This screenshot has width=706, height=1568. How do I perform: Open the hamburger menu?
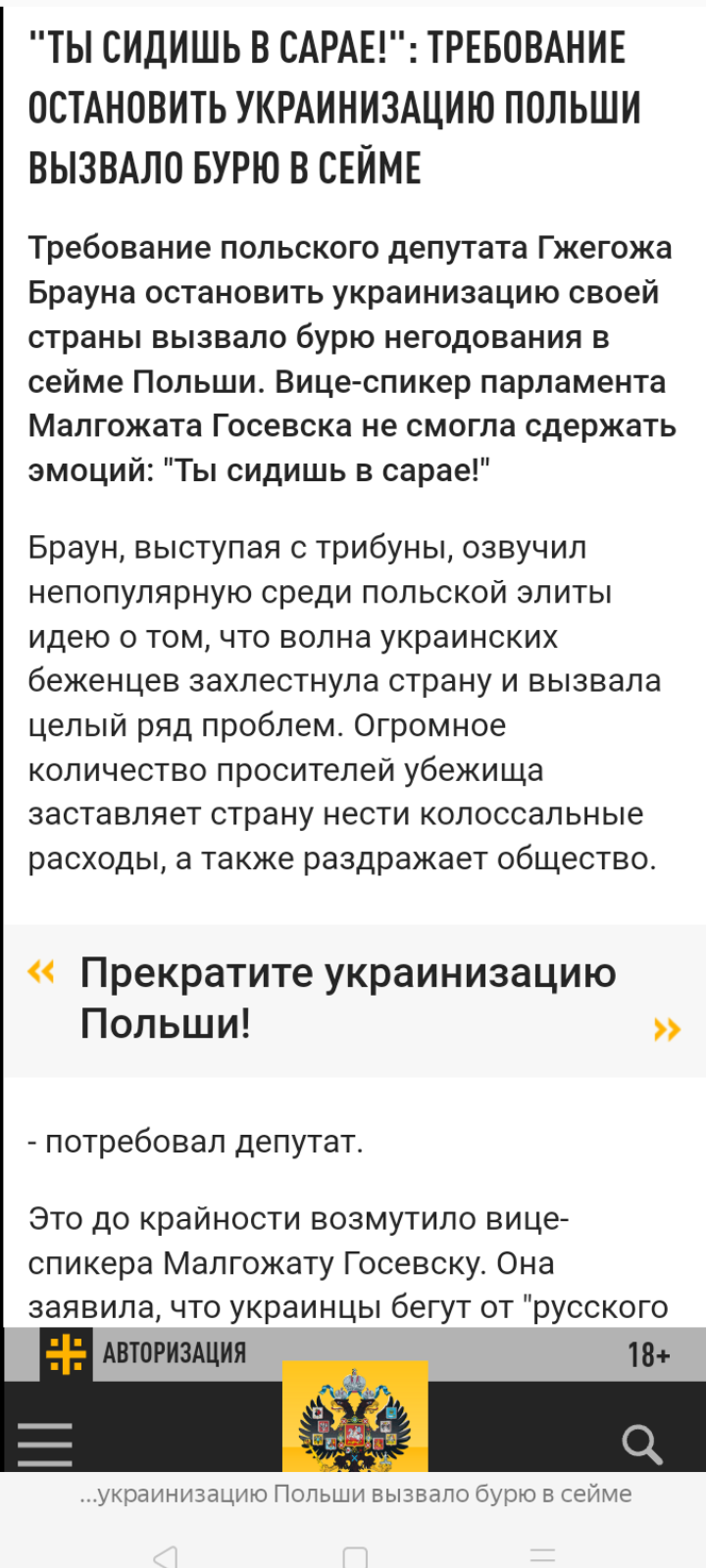coord(45,1444)
